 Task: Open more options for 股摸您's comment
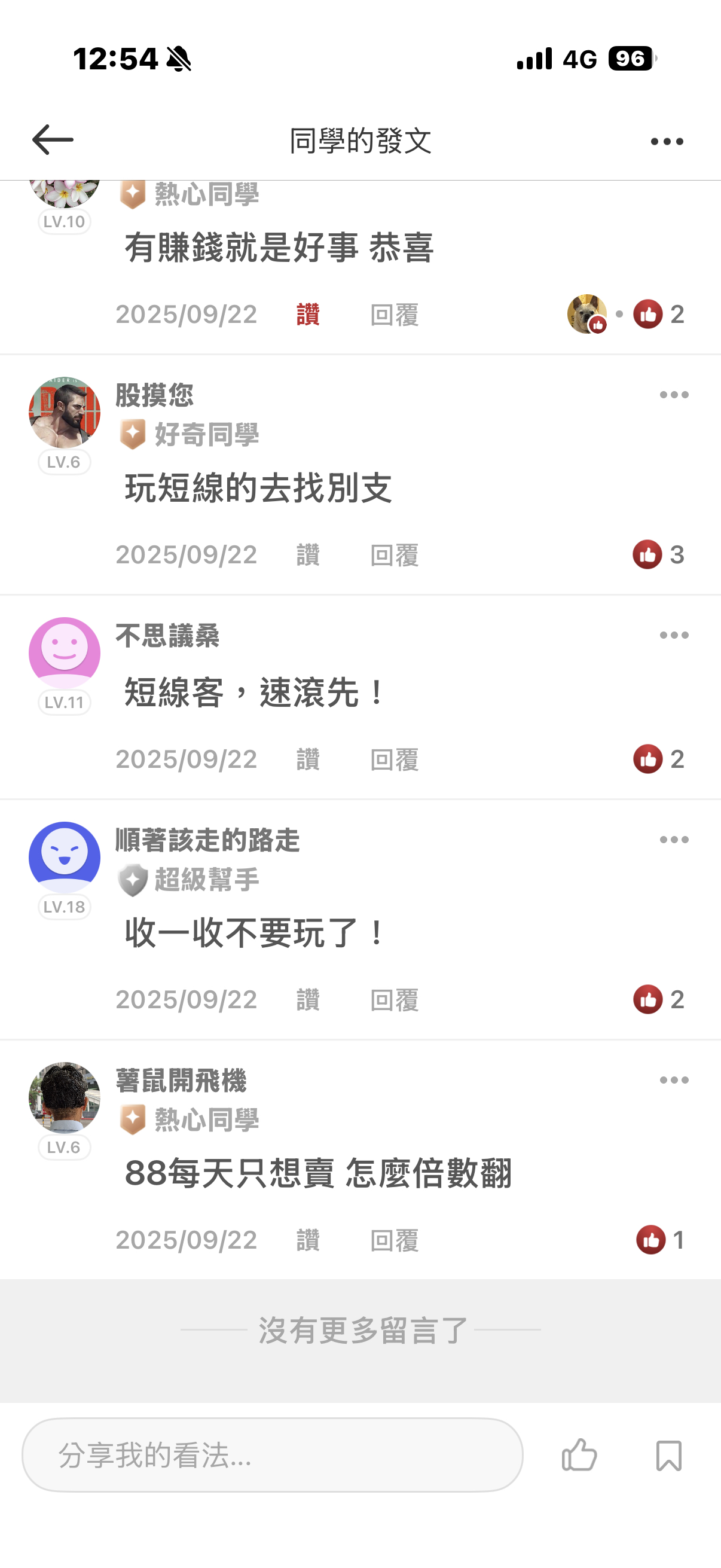(674, 395)
